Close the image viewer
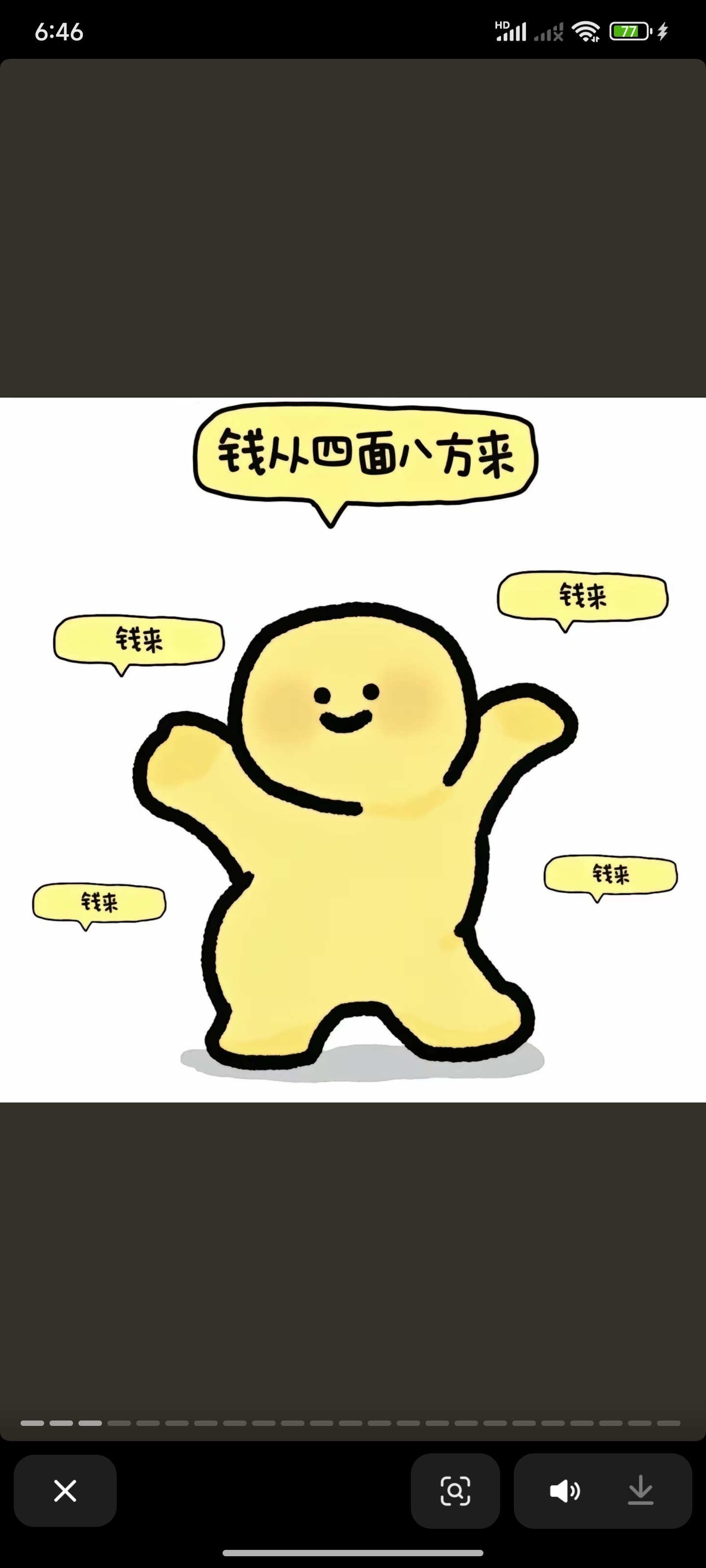706x1568 pixels. [65, 1491]
